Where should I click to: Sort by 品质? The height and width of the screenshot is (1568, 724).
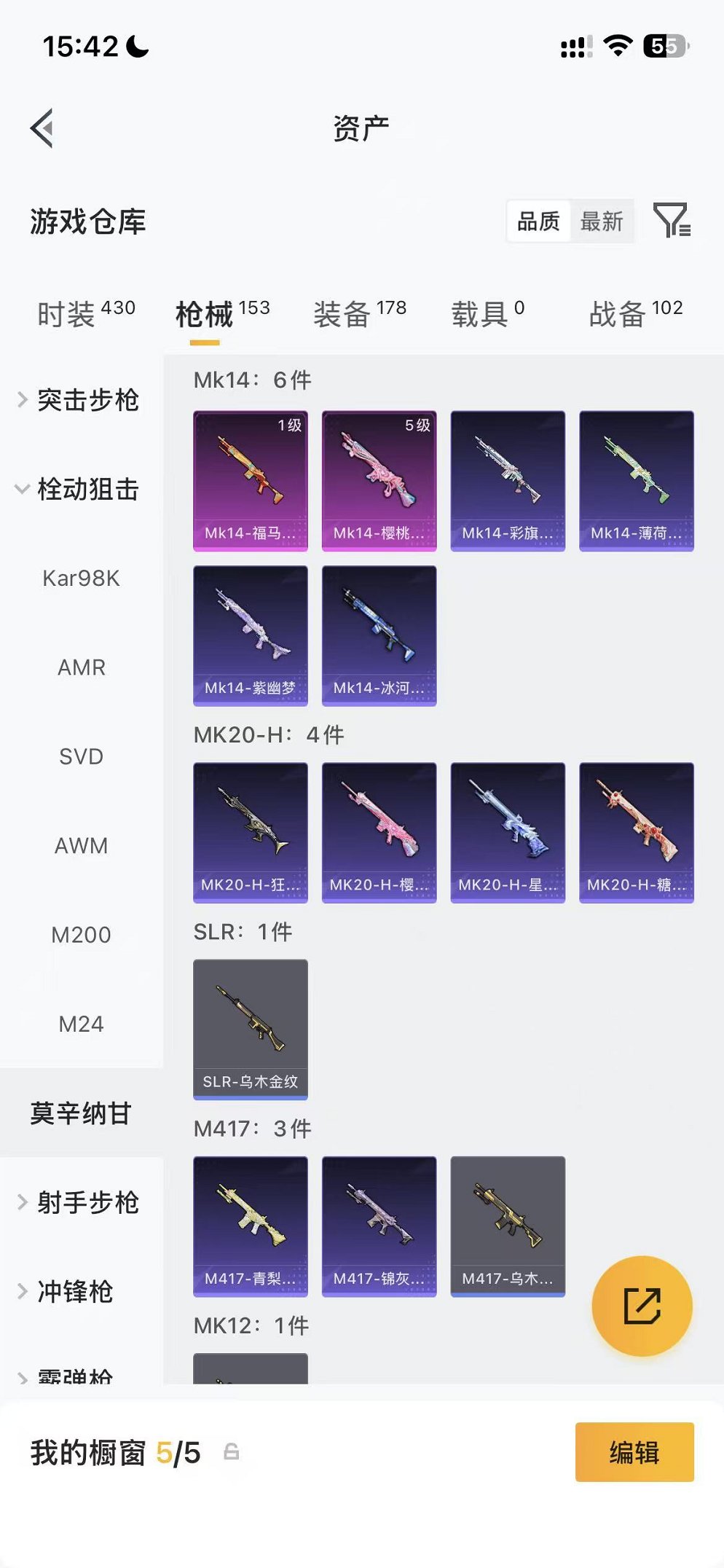point(539,221)
